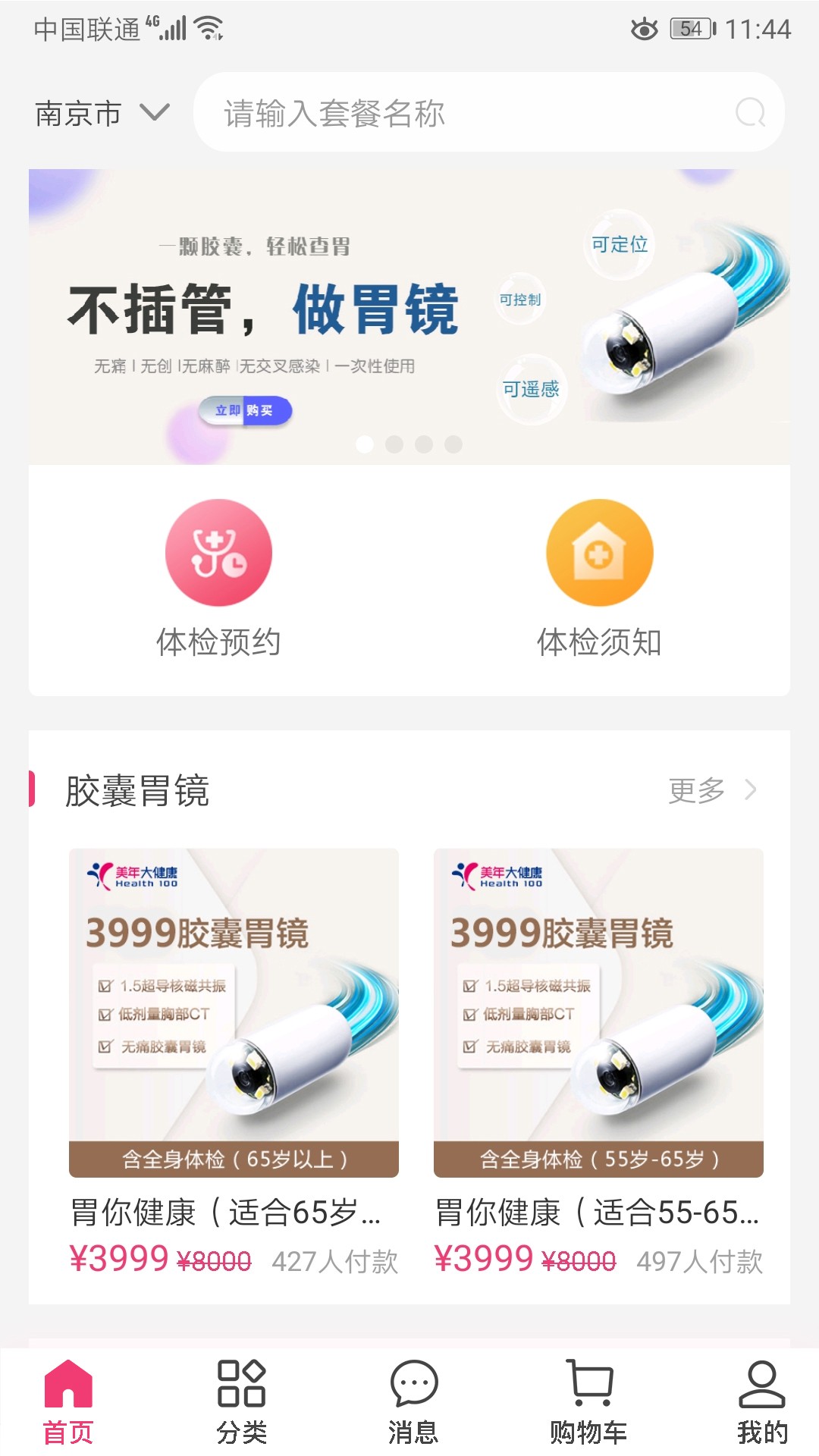Open the 消息 messages tab
Viewport: 819px width, 1456px height.
(x=413, y=1401)
